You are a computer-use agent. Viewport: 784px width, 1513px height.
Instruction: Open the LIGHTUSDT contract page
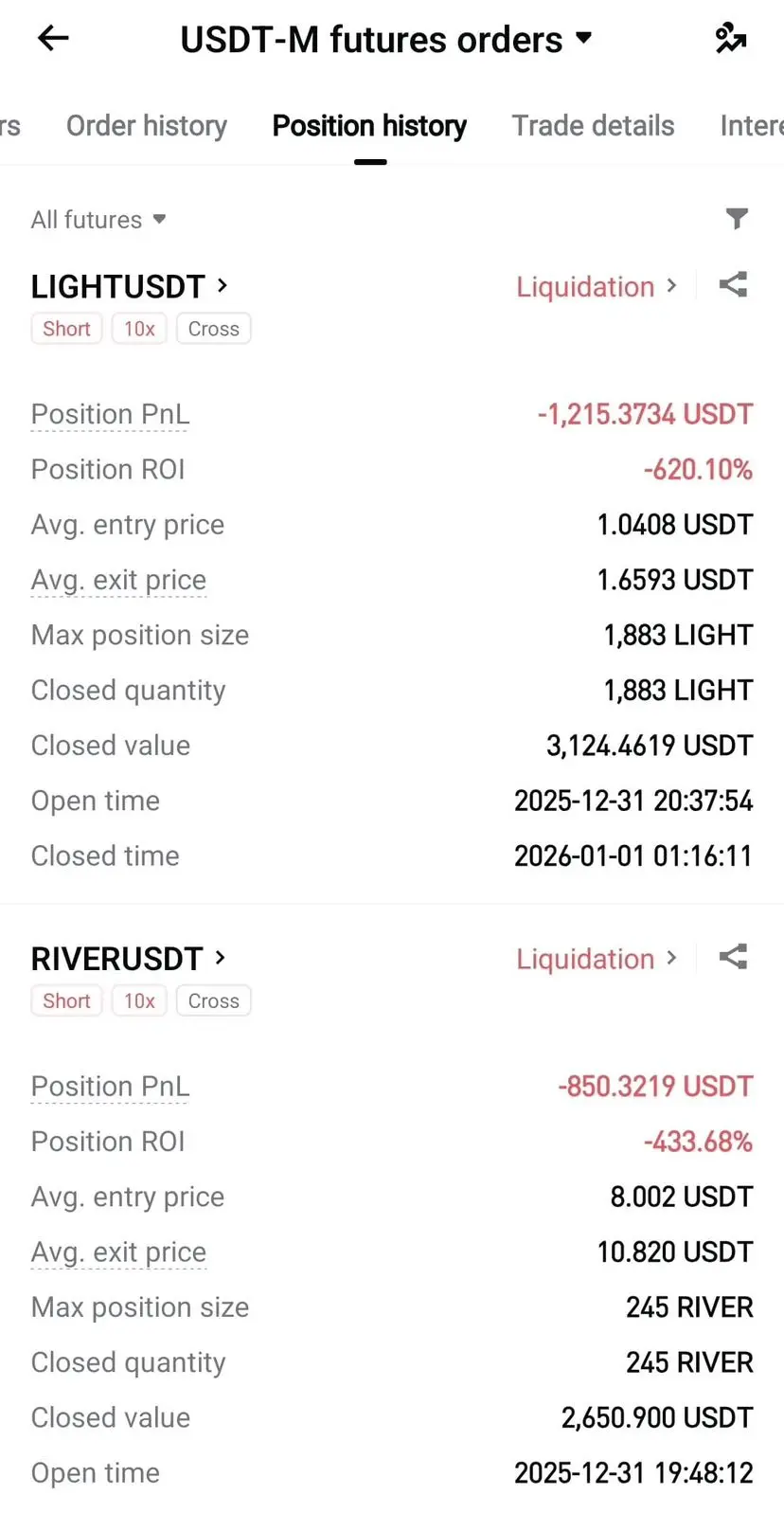point(129,286)
